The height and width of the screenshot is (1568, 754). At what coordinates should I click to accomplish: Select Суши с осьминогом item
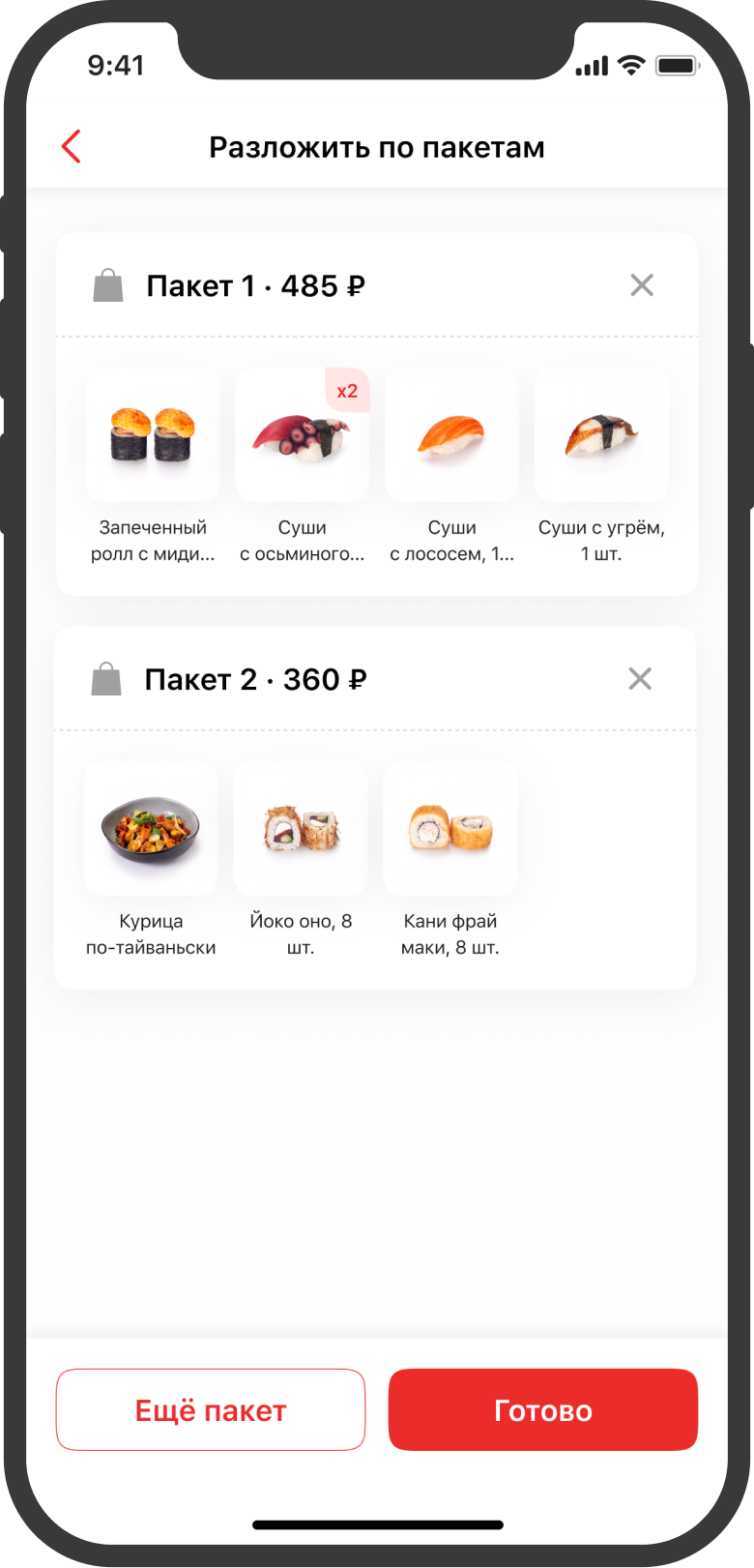click(x=302, y=435)
